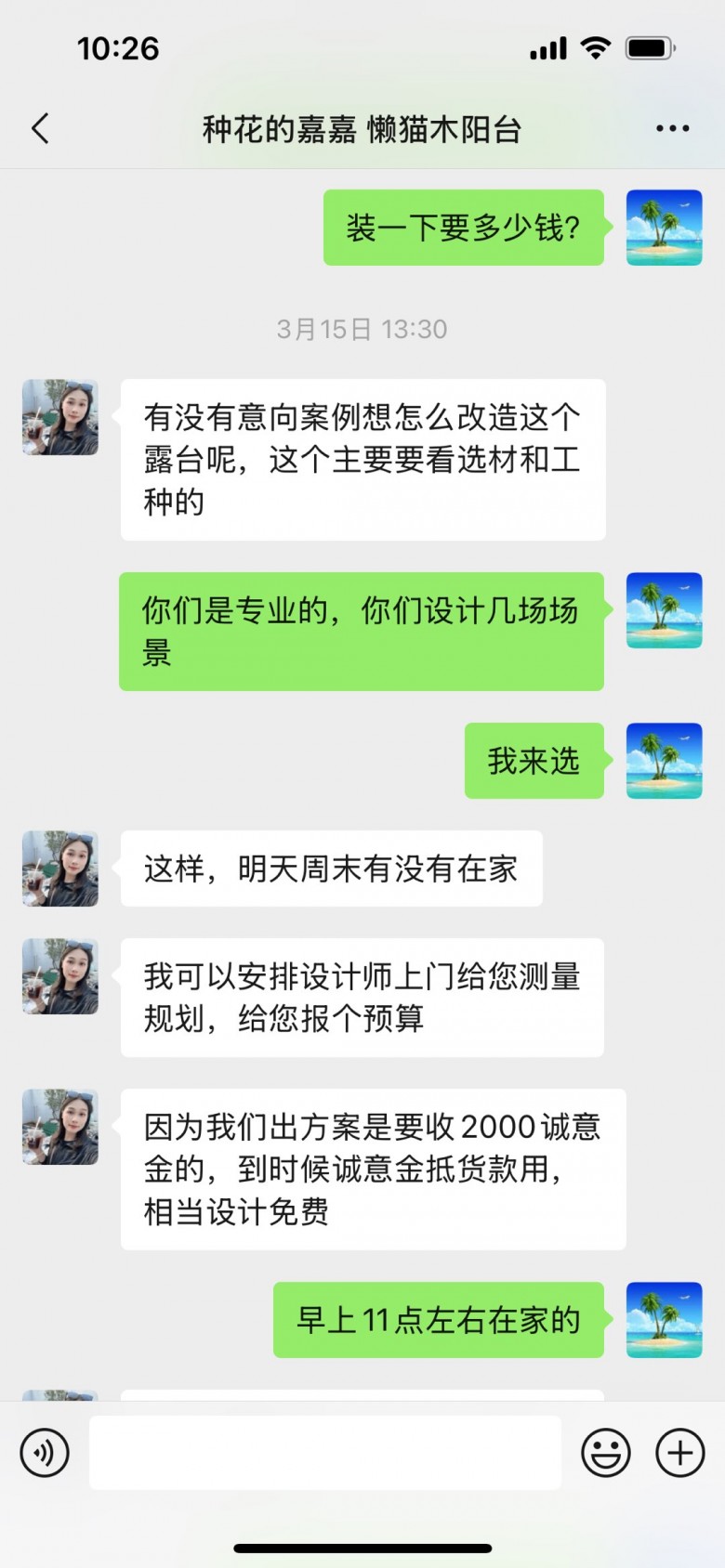Go back to the chat list
The height and width of the screenshot is (1568, 725).
click(x=40, y=128)
